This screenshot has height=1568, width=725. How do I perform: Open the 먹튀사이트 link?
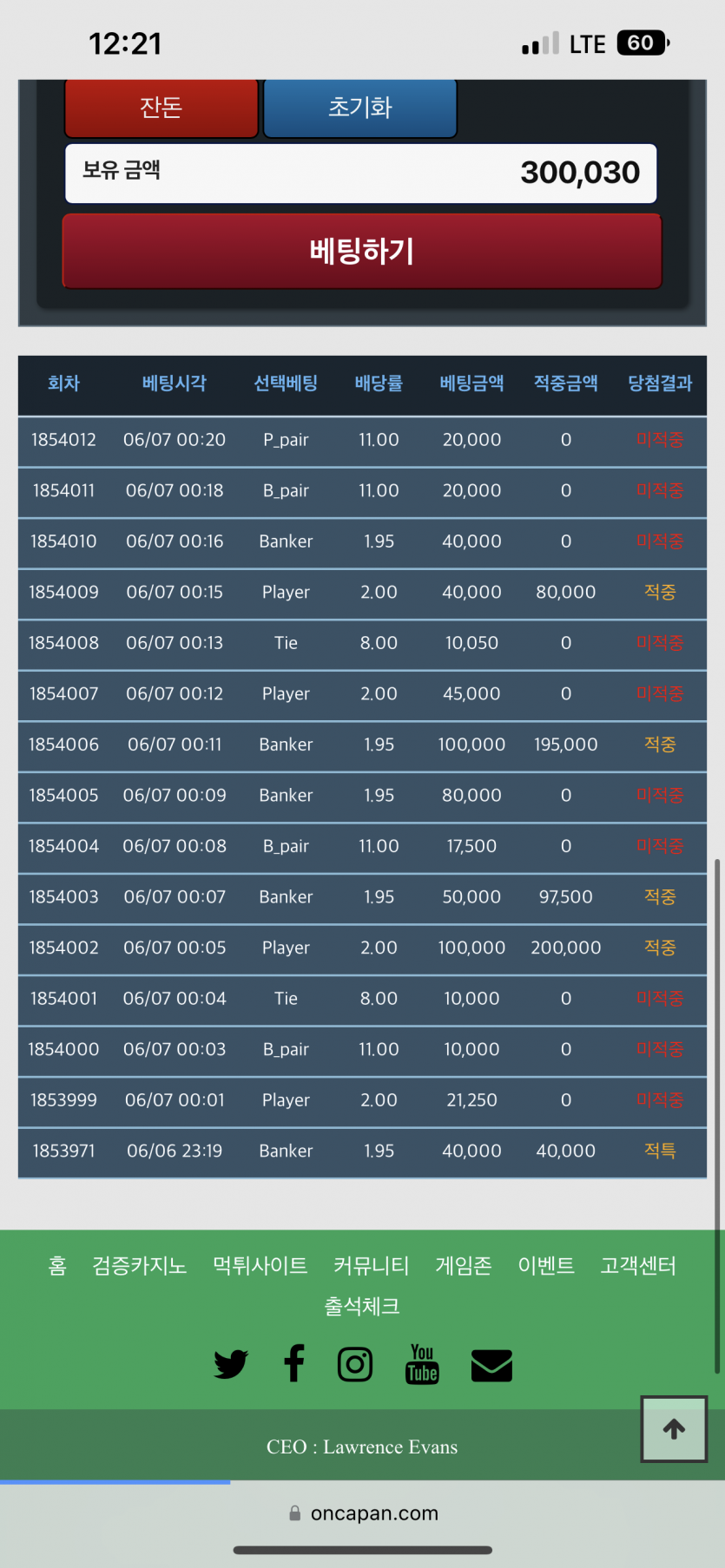tap(260, 1266)
